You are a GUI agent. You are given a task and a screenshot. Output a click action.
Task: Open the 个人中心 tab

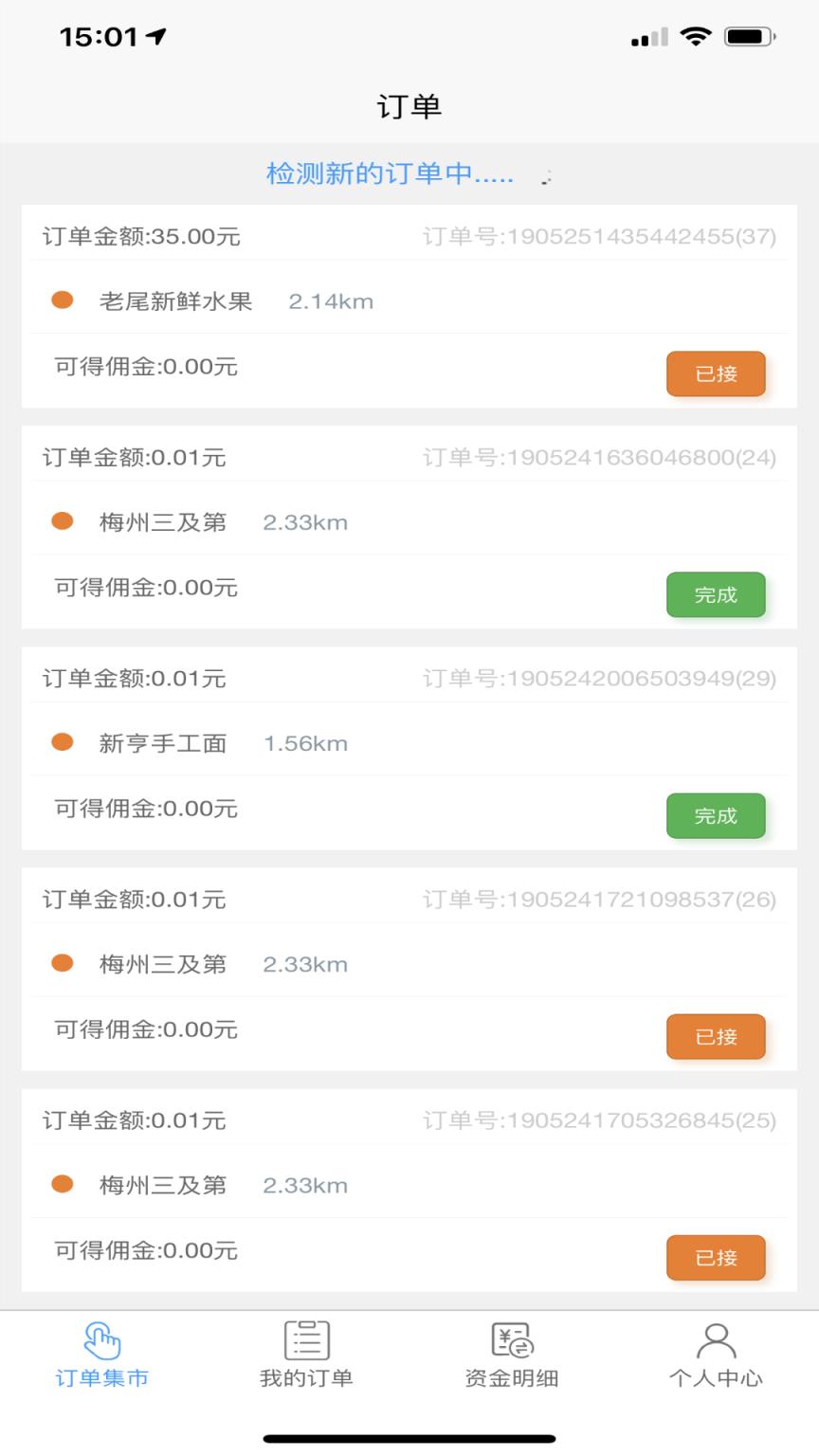716,1379
